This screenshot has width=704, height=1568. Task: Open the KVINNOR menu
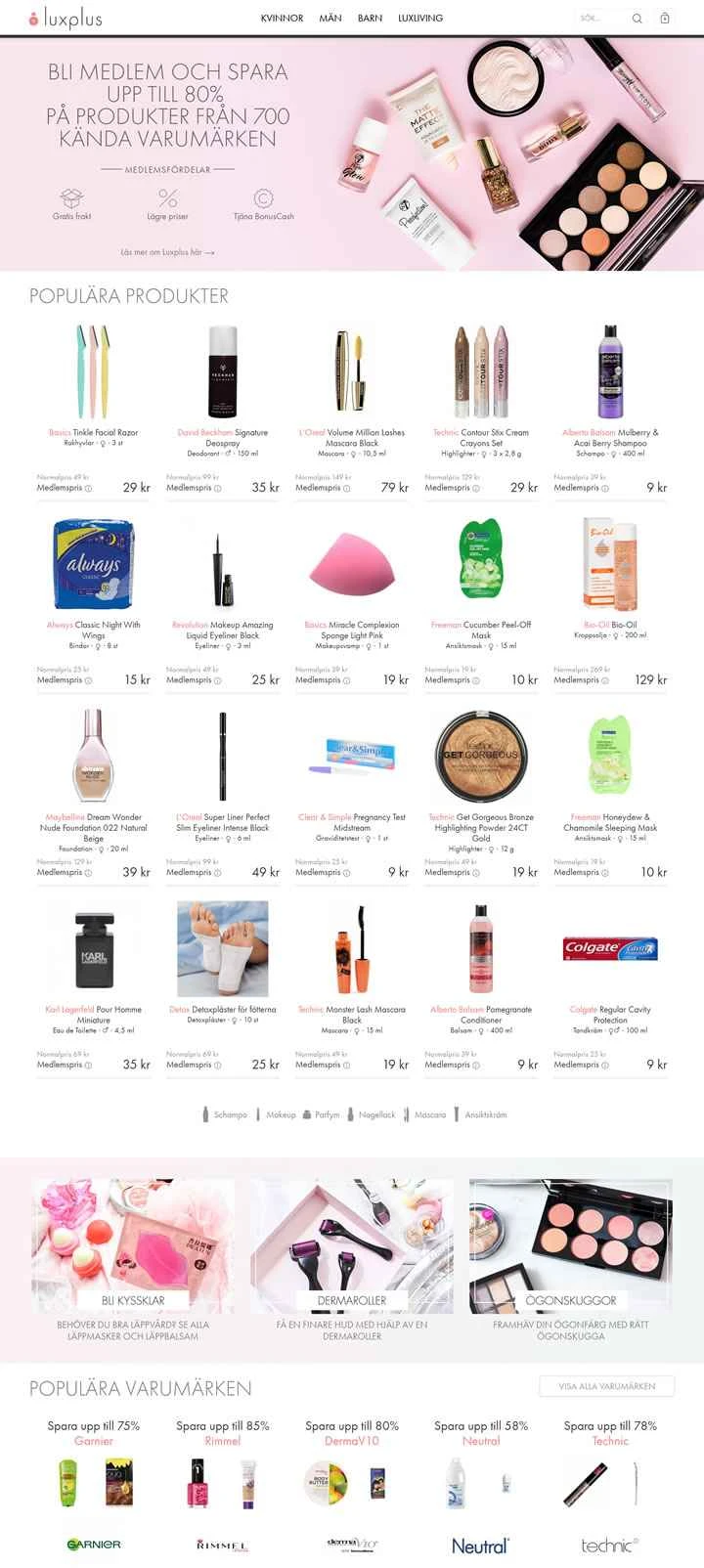click(x=282, y=18)
